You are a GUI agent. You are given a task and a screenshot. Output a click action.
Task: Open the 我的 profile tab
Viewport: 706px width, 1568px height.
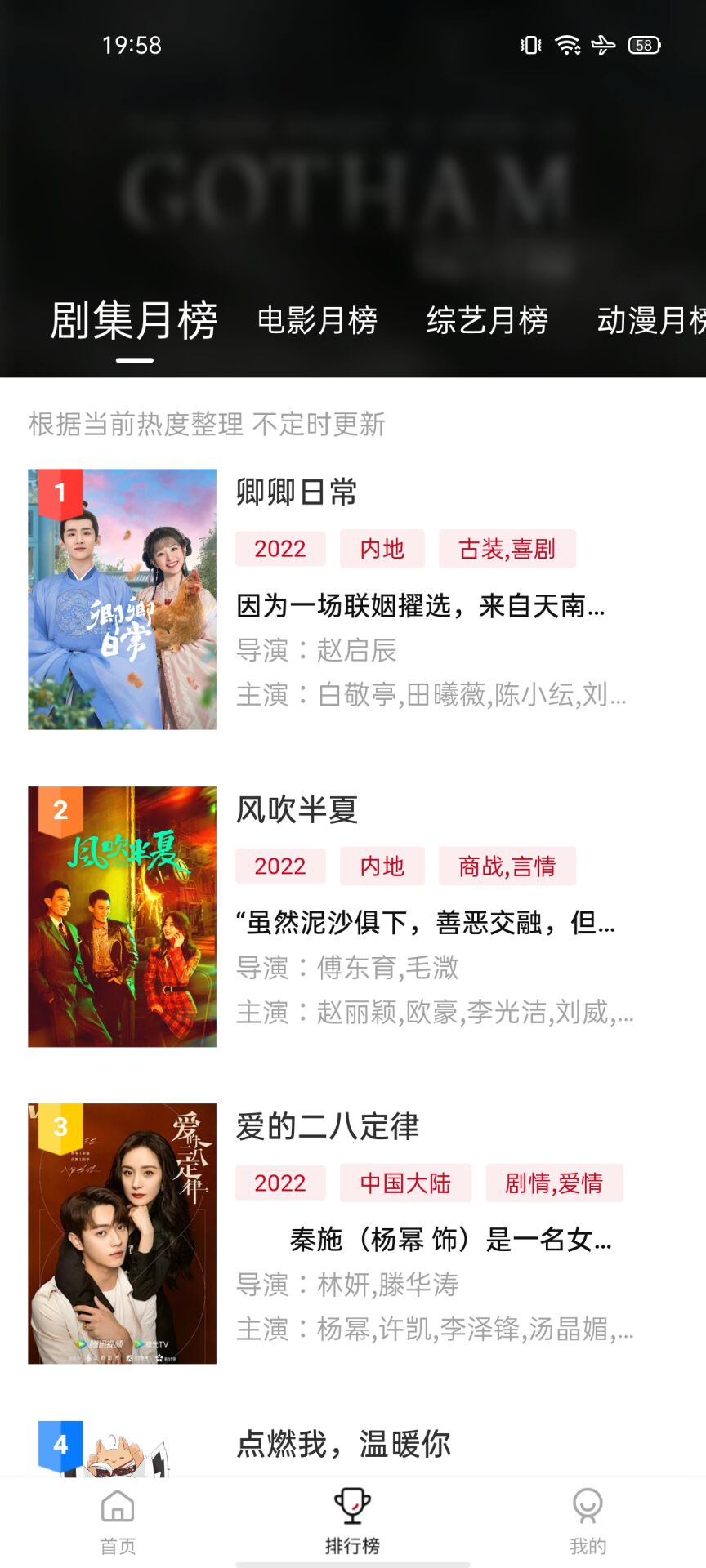(x=588, y=1521)
